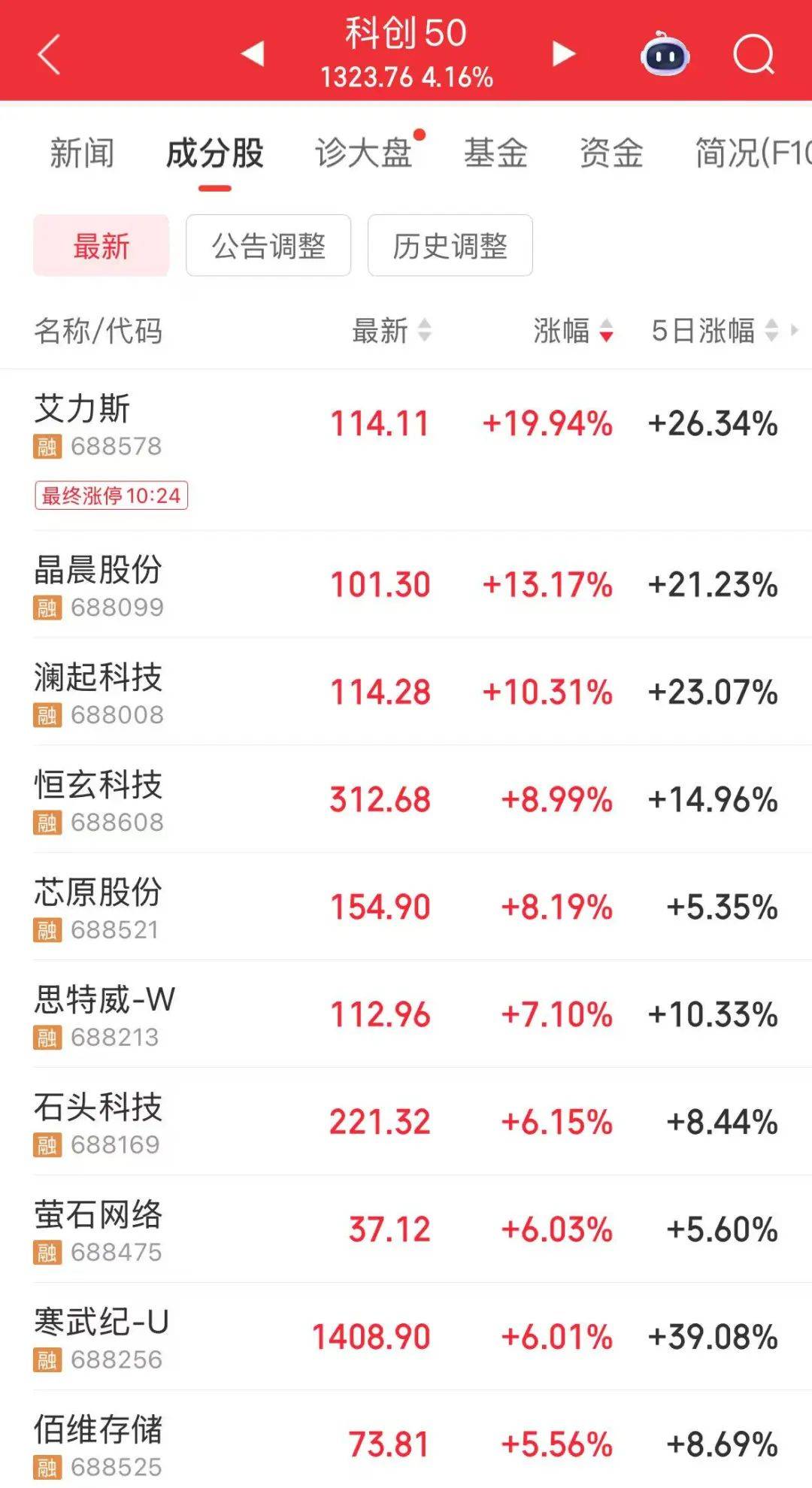Switch to 历史调整 view
The width and height of the screenshot is (812, 1488).
click(449, 245)
